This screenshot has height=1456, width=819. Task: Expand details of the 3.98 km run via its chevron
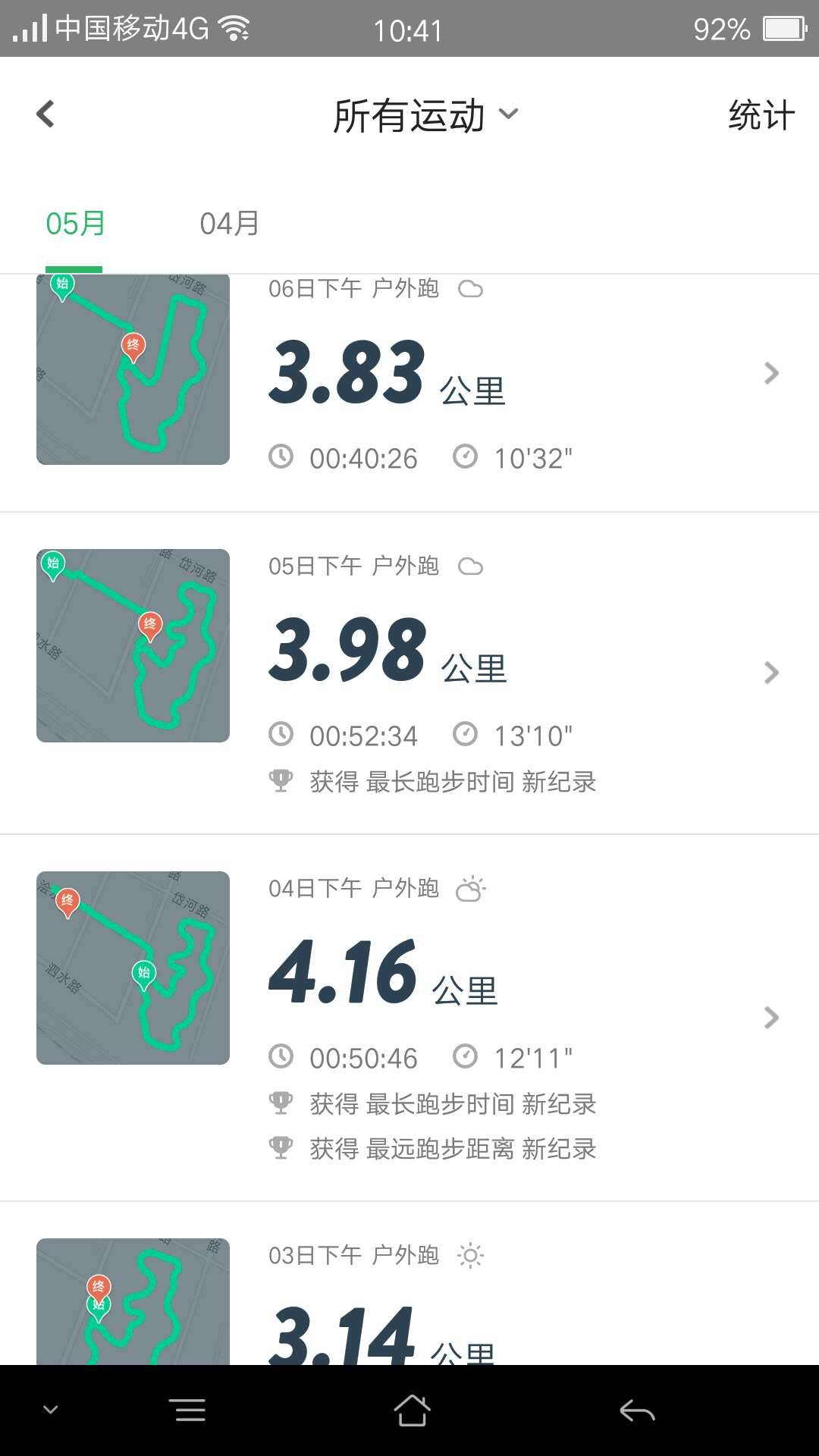coord(772,672)
